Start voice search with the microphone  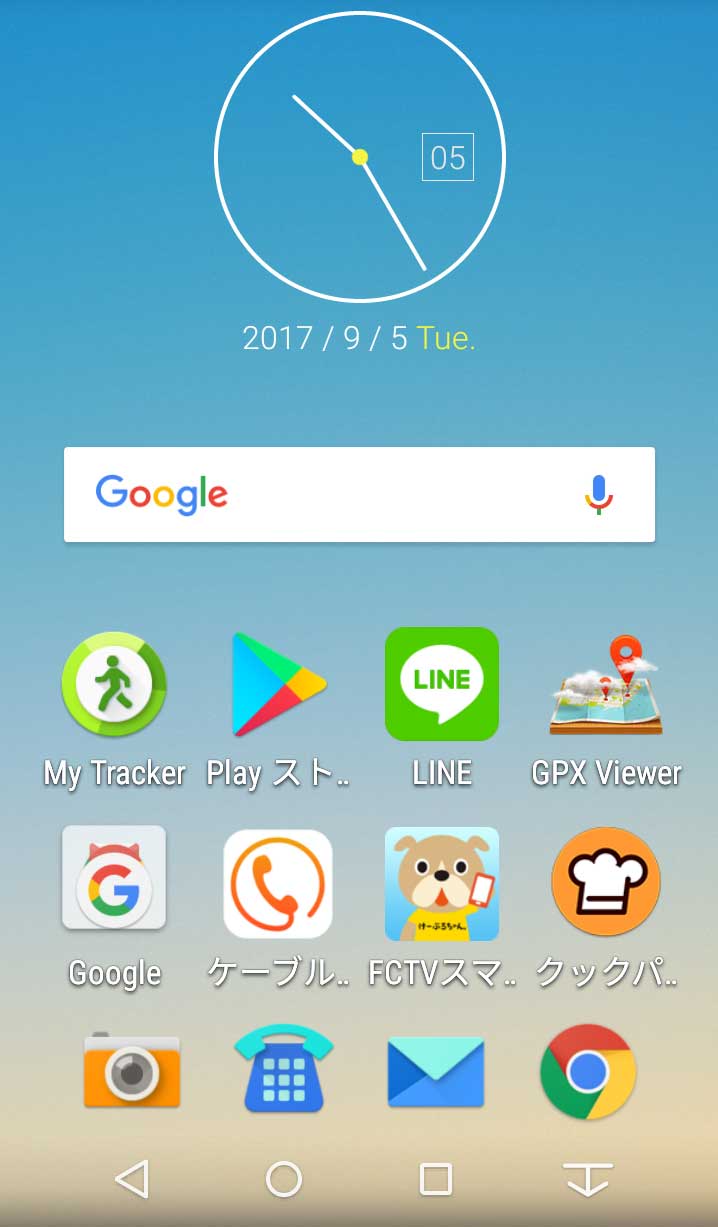[598, 494]
